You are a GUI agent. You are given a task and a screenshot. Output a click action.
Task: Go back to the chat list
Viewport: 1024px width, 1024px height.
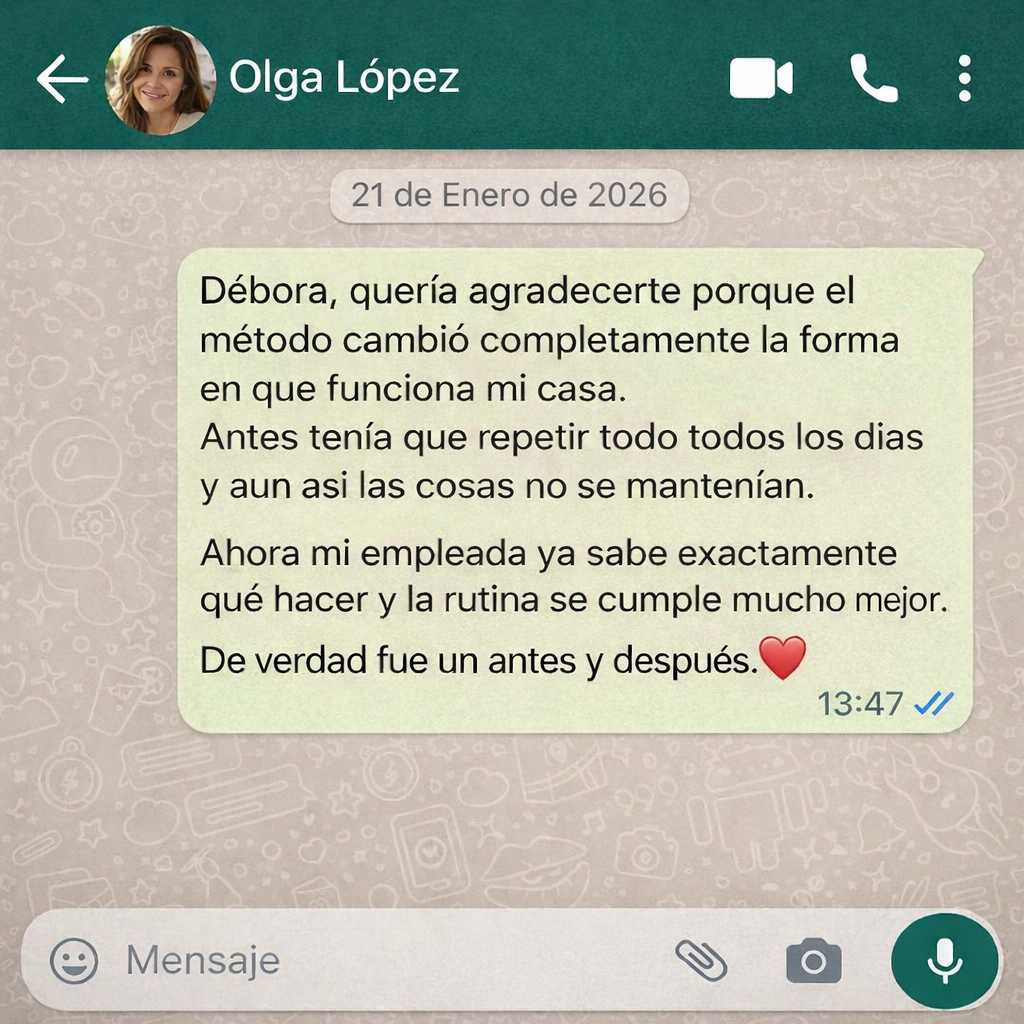(x=62, y=80)
